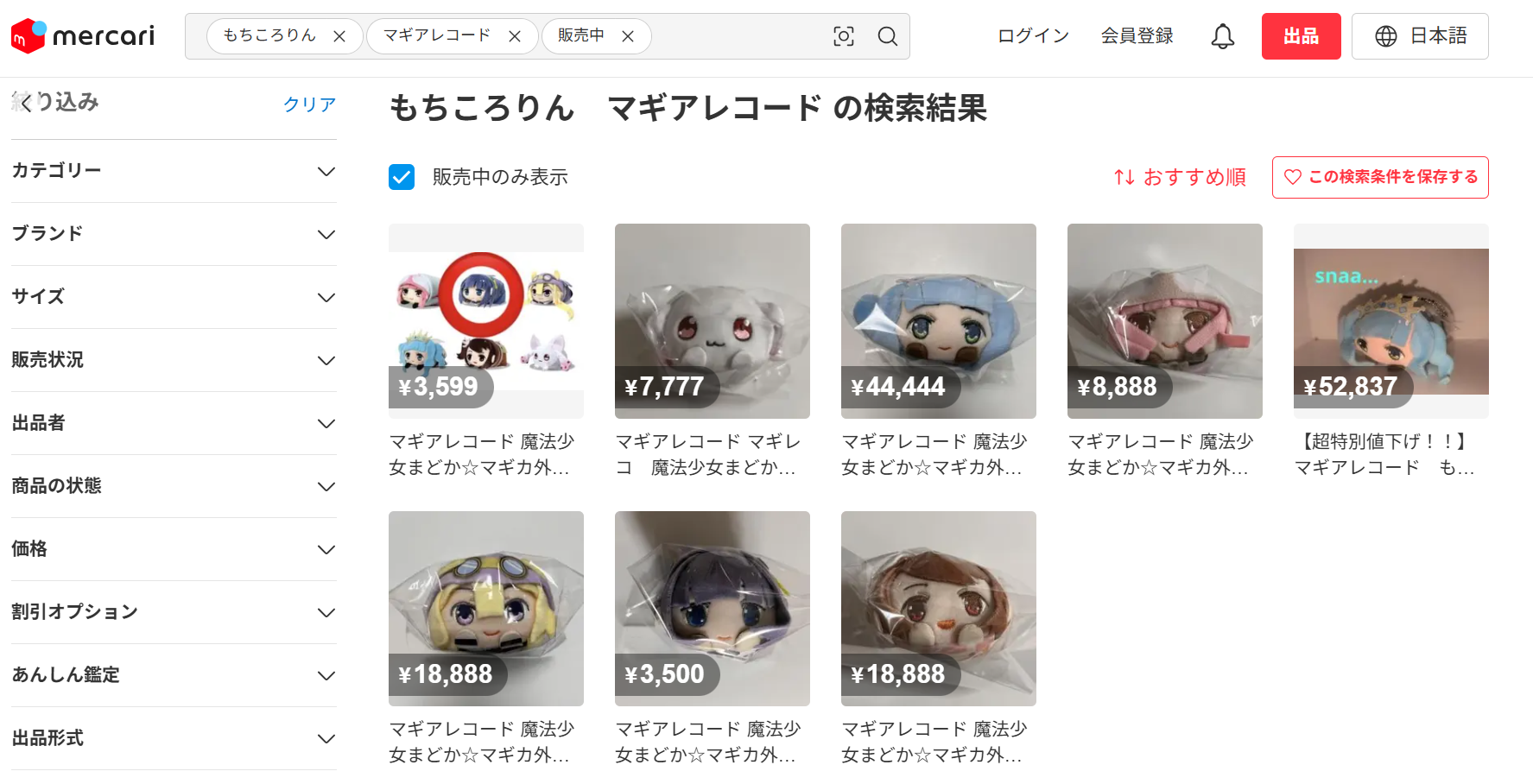Tap the red 出品 button
This screenshot has height=784, width=1533.
(1301, 36)
